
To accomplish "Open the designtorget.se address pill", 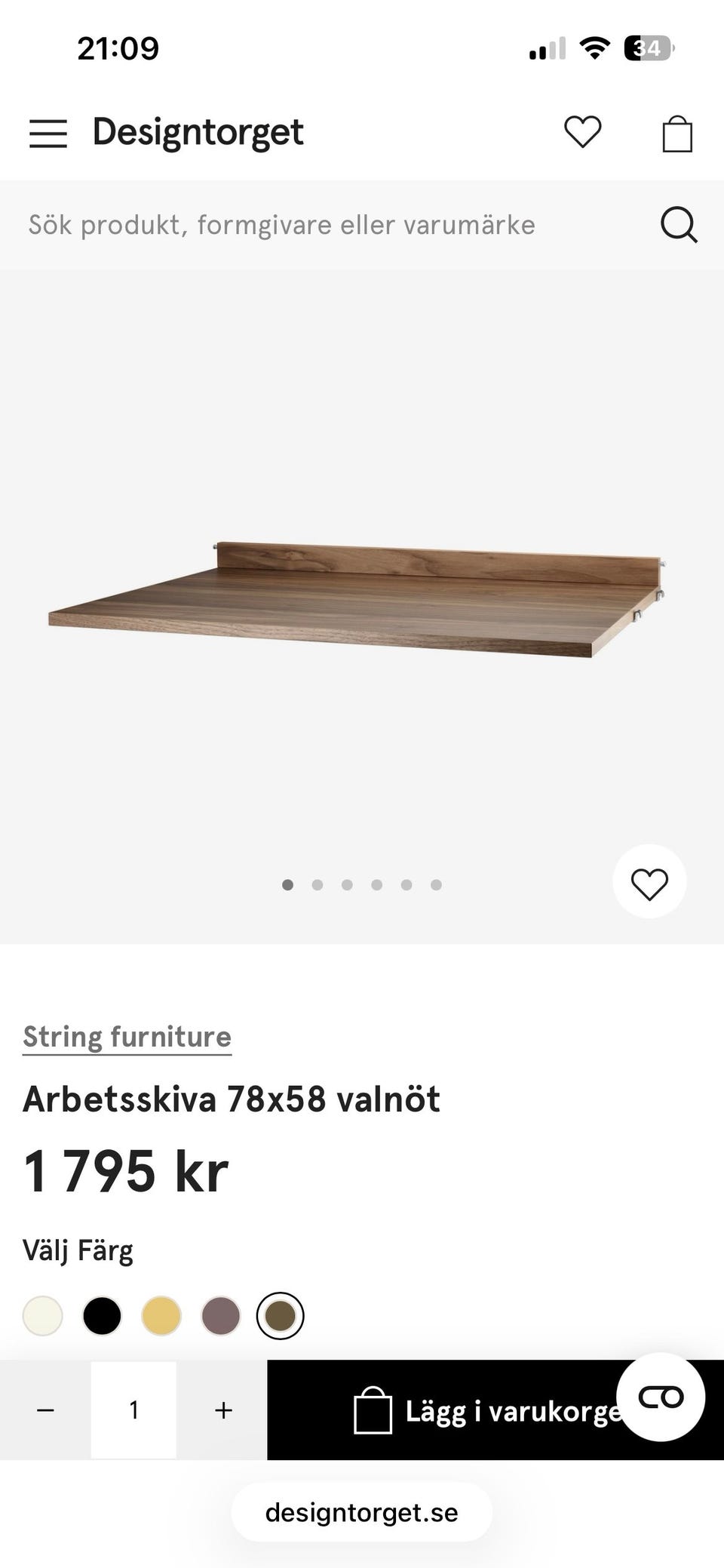I will [362, 1511].
